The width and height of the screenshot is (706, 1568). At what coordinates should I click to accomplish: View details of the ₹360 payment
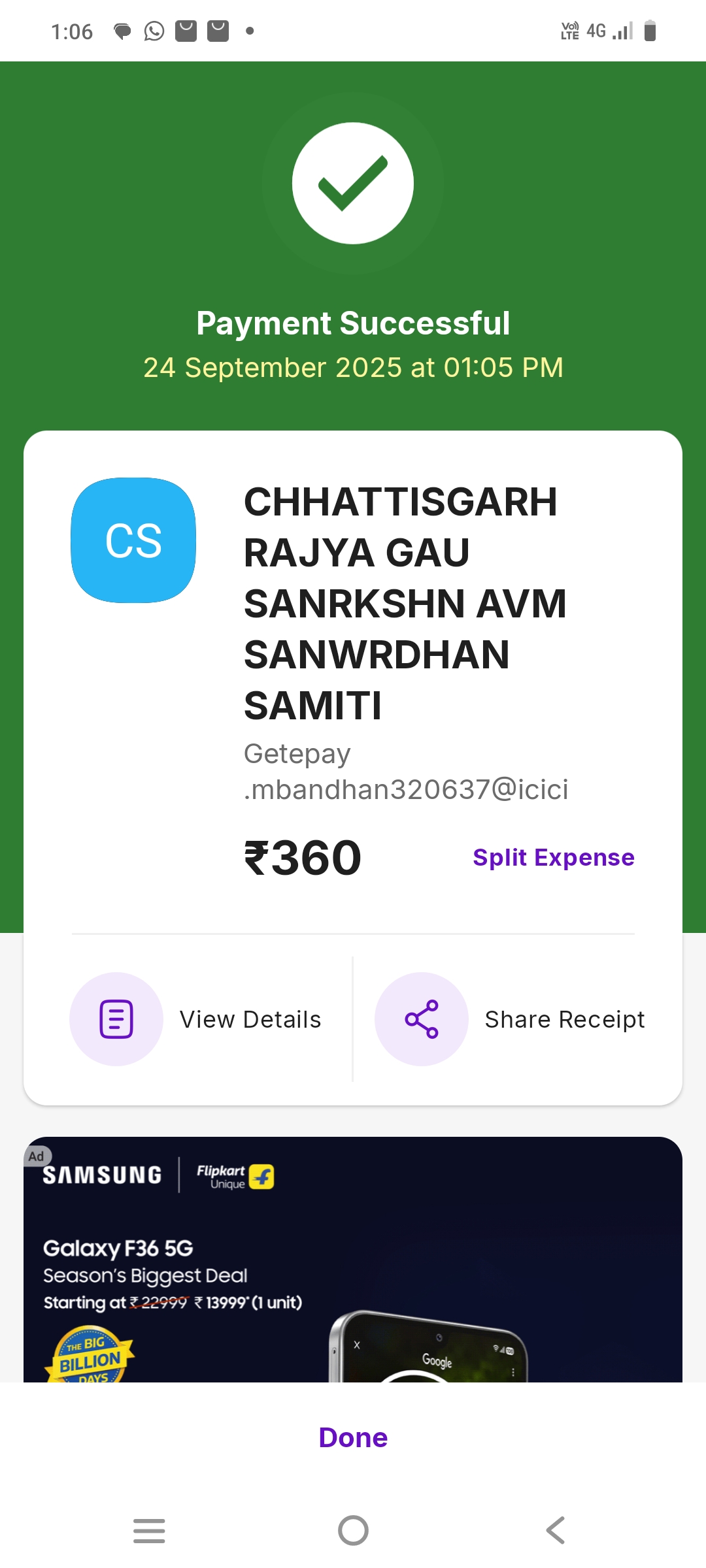pos(196,1019)
